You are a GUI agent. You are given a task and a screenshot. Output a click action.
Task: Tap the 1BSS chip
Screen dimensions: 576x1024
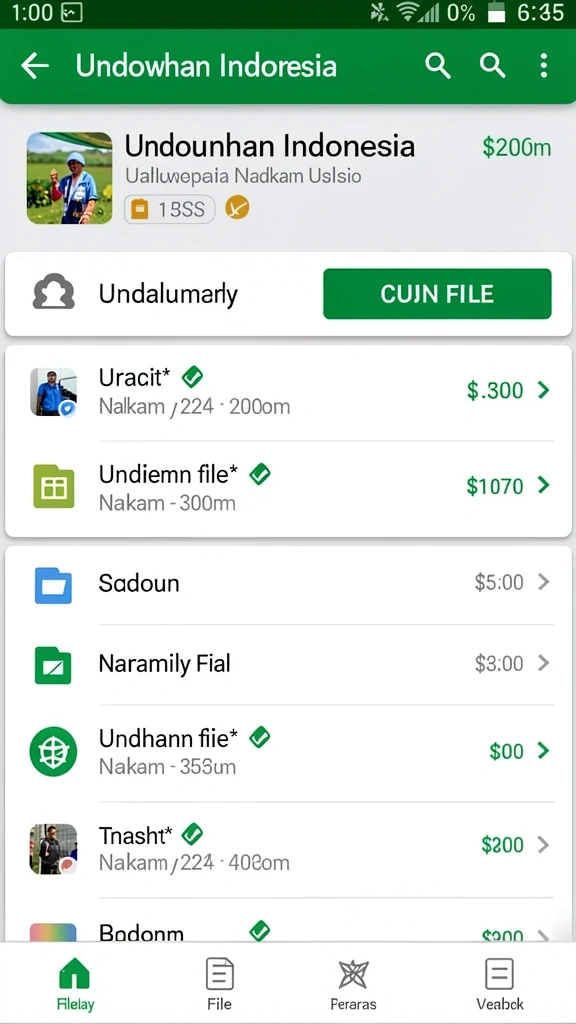click(170, 209)
